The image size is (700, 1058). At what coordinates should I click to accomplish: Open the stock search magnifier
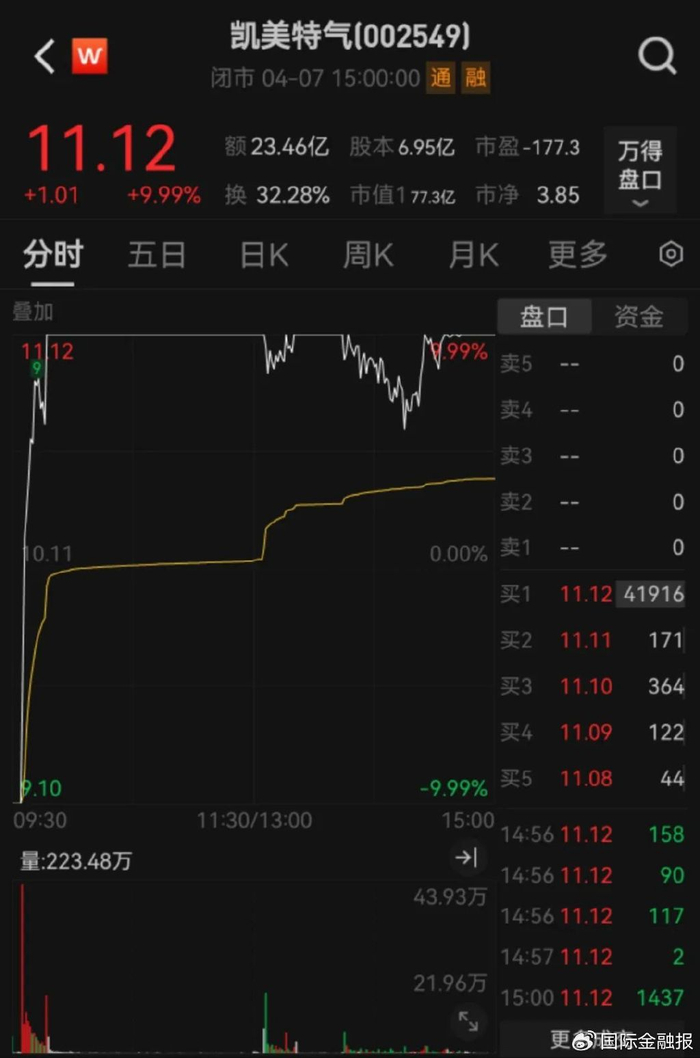tap(657, 57)
